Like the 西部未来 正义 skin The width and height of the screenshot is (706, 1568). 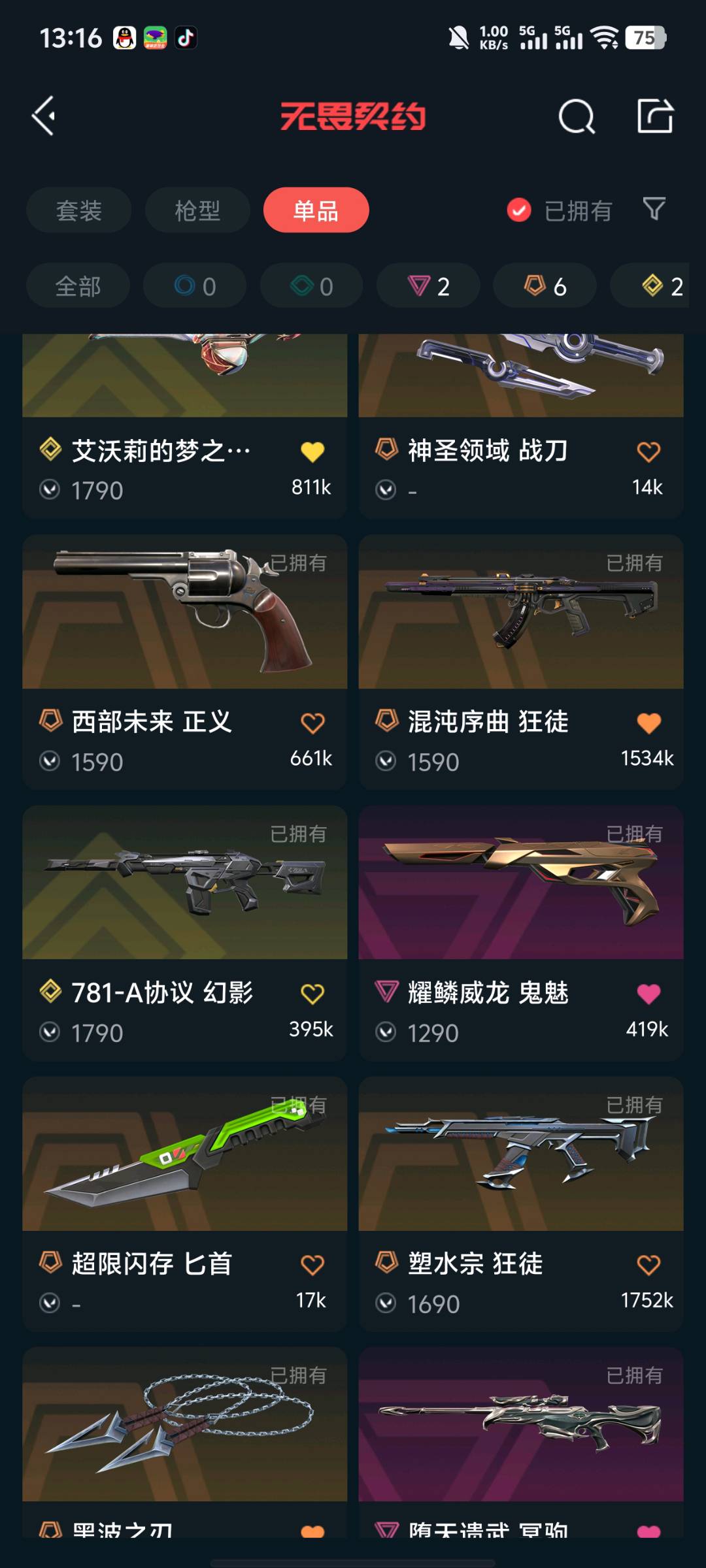(312, 723)
